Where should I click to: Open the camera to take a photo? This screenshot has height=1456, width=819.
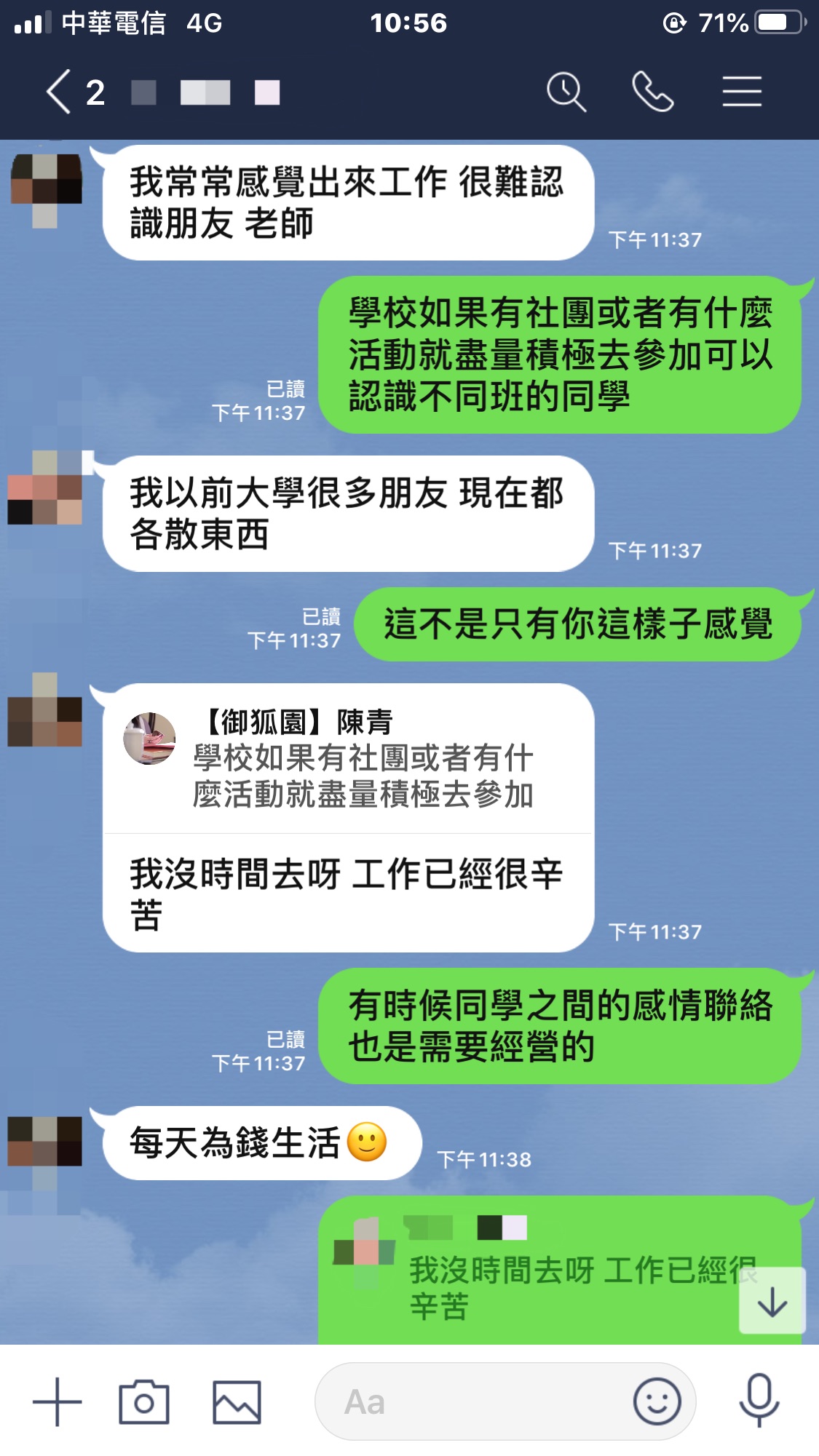tap(144, 1401)
